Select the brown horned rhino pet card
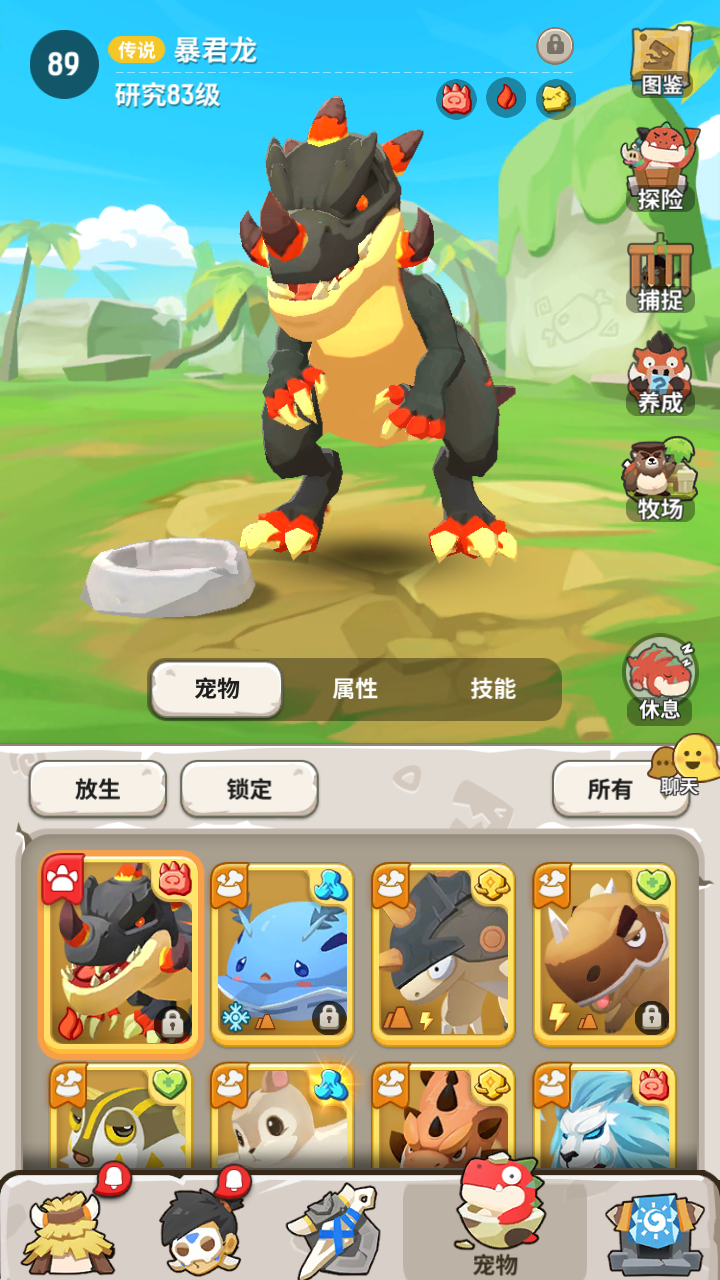Viewport: 720px width, 1280px height. coord(604,953)
